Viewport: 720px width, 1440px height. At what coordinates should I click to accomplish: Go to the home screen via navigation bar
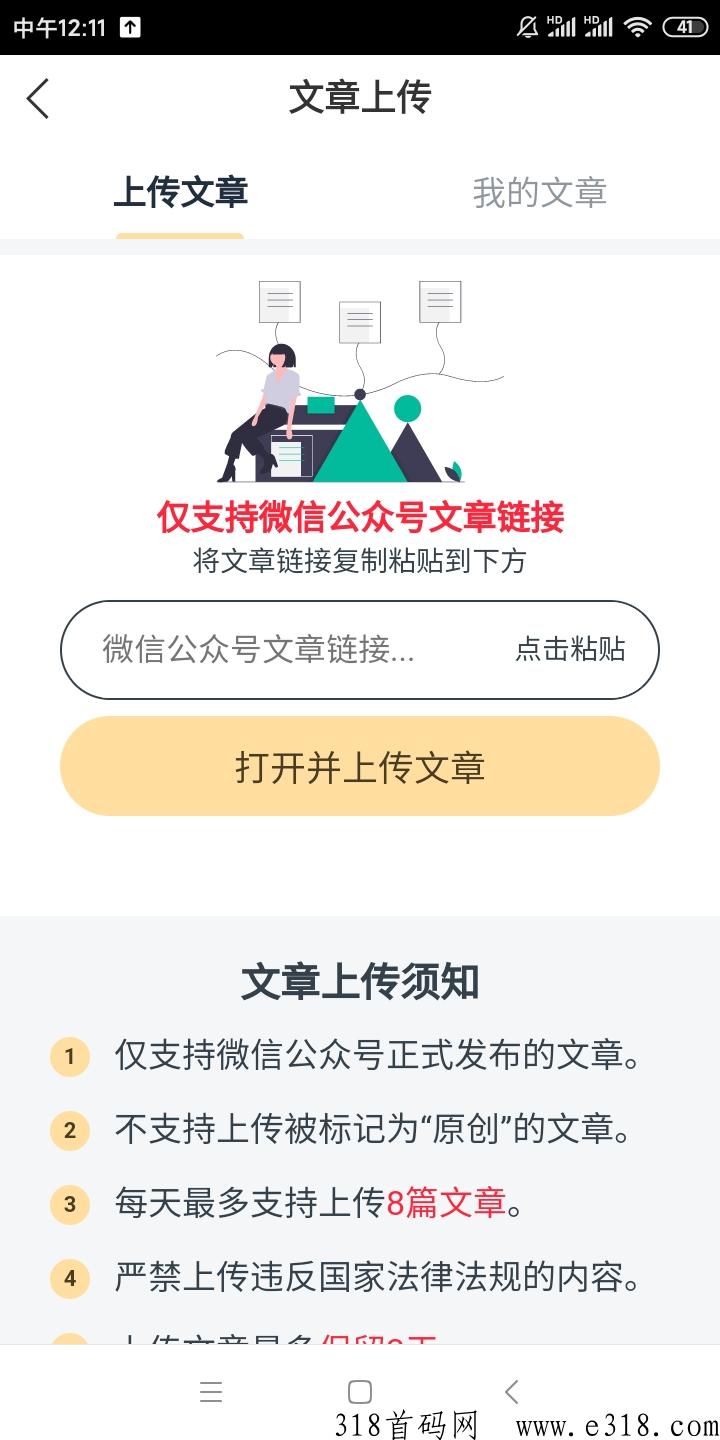tap(360, 1391)
